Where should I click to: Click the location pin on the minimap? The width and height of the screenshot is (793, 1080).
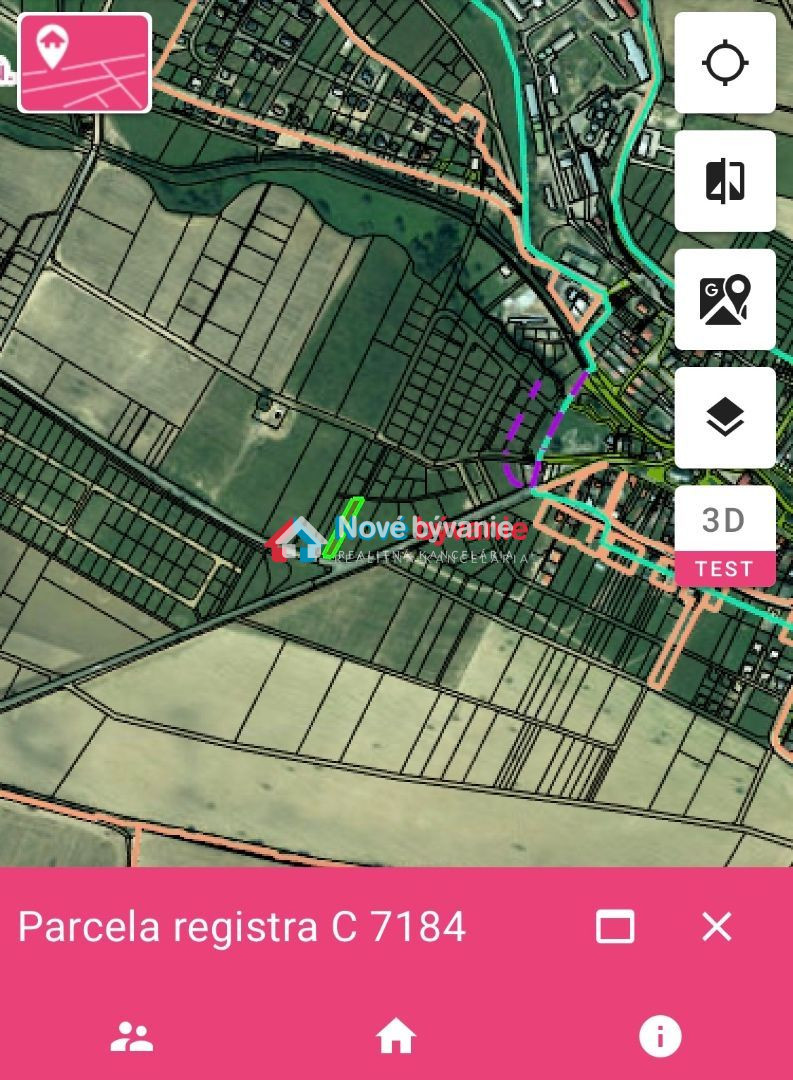coord(51,45)
